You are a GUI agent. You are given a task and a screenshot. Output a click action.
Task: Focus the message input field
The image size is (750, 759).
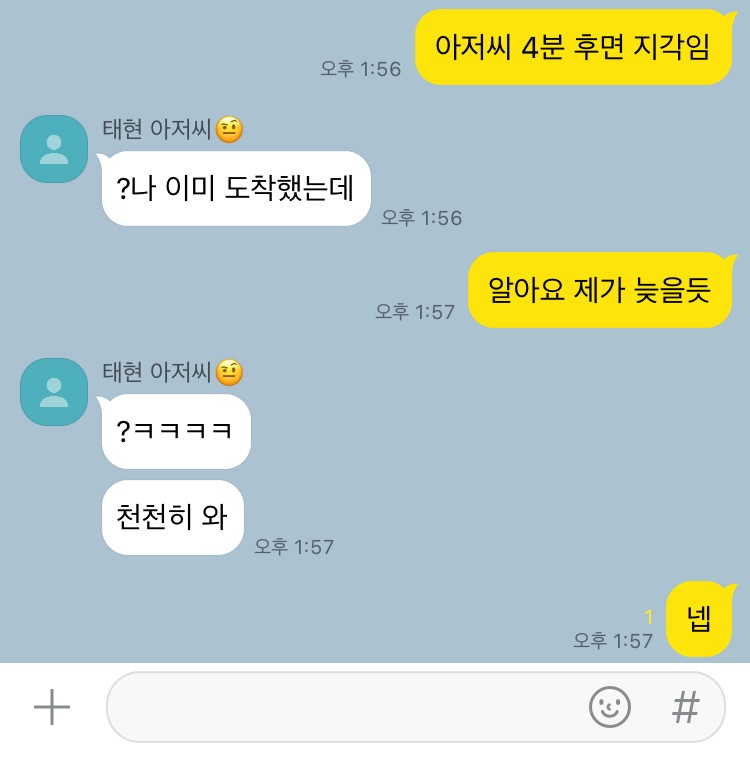tap(340, 707)
